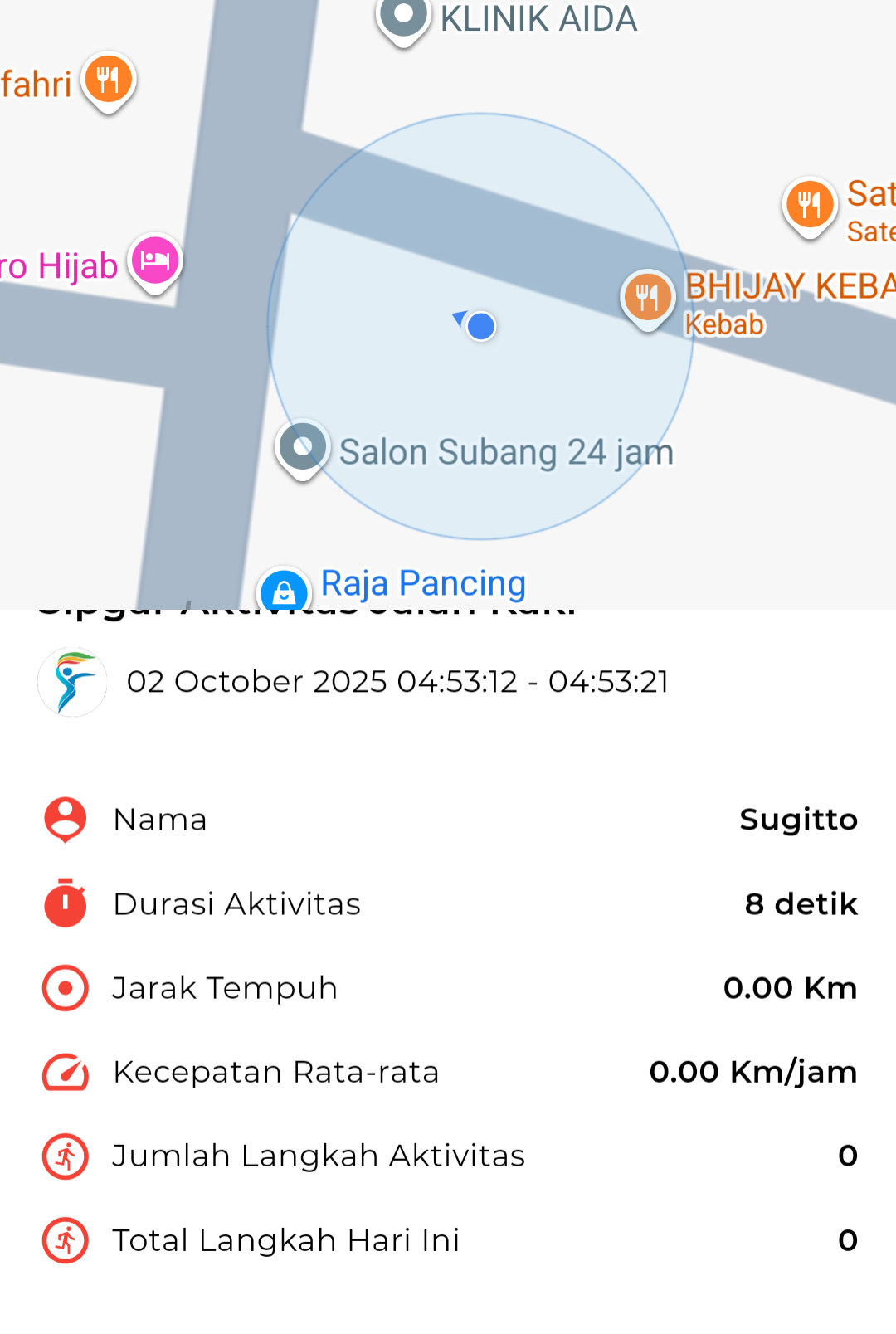896x1334 pixels.
Task: Tap the blue current location dot
Action: [480, 326]
